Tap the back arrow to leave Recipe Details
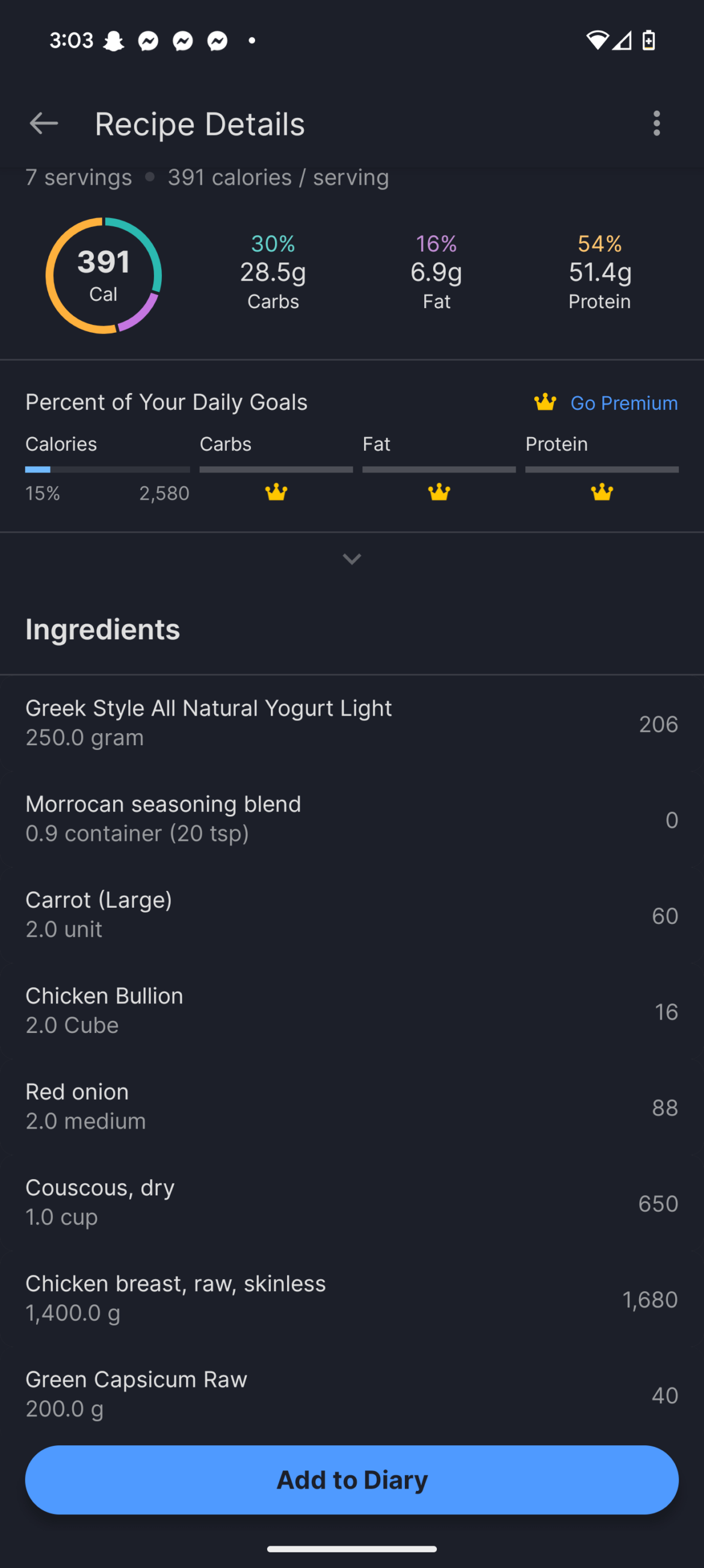This screenshot has height=1568, width=704. click(43, 123)
